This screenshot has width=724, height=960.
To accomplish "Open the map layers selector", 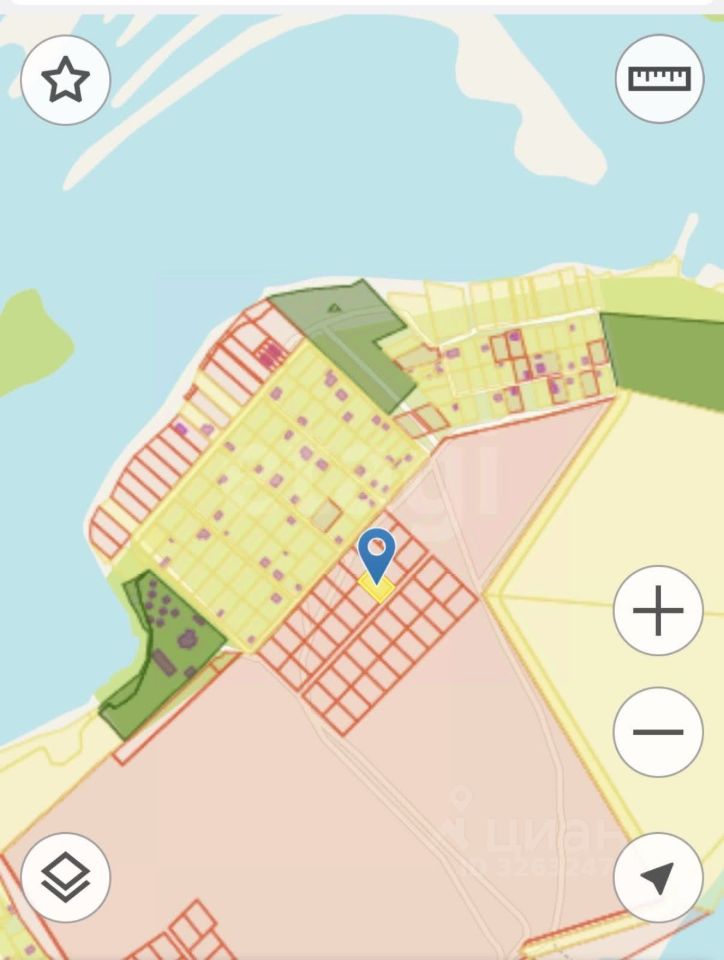I will pos(65,877).
